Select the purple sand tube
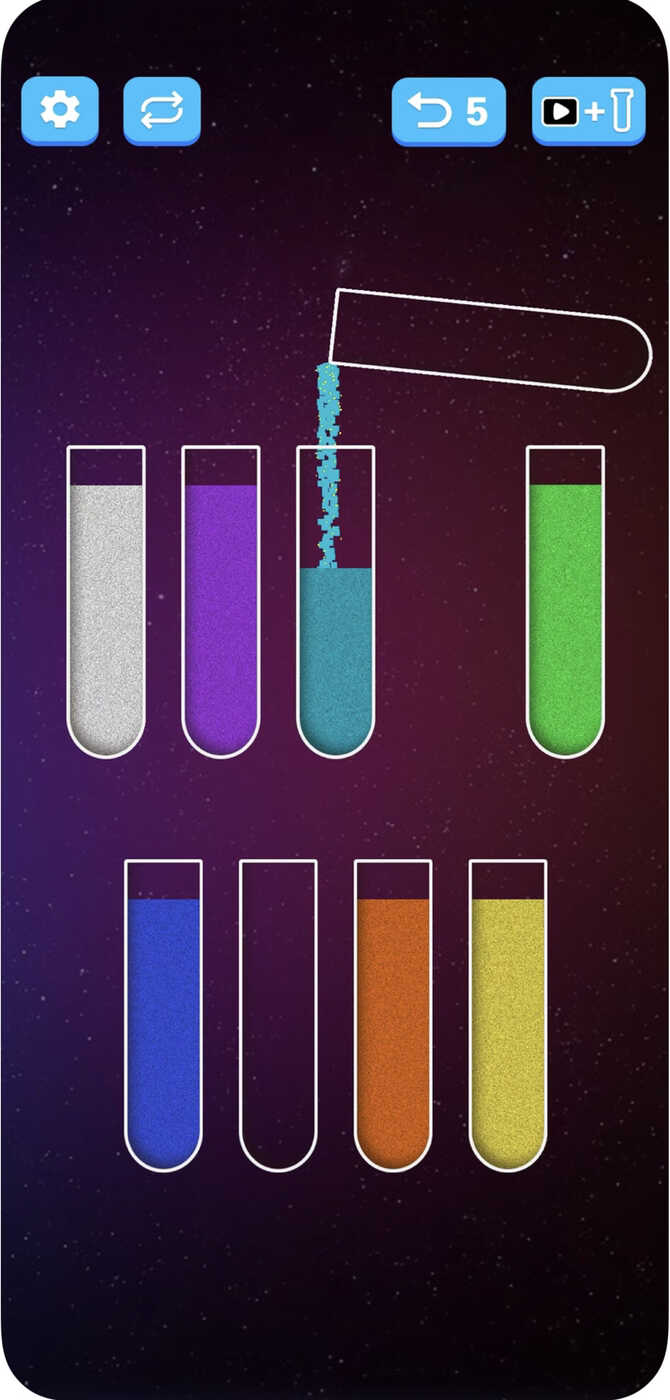This screenshot has height=1400, width=670. coord(221,601)
